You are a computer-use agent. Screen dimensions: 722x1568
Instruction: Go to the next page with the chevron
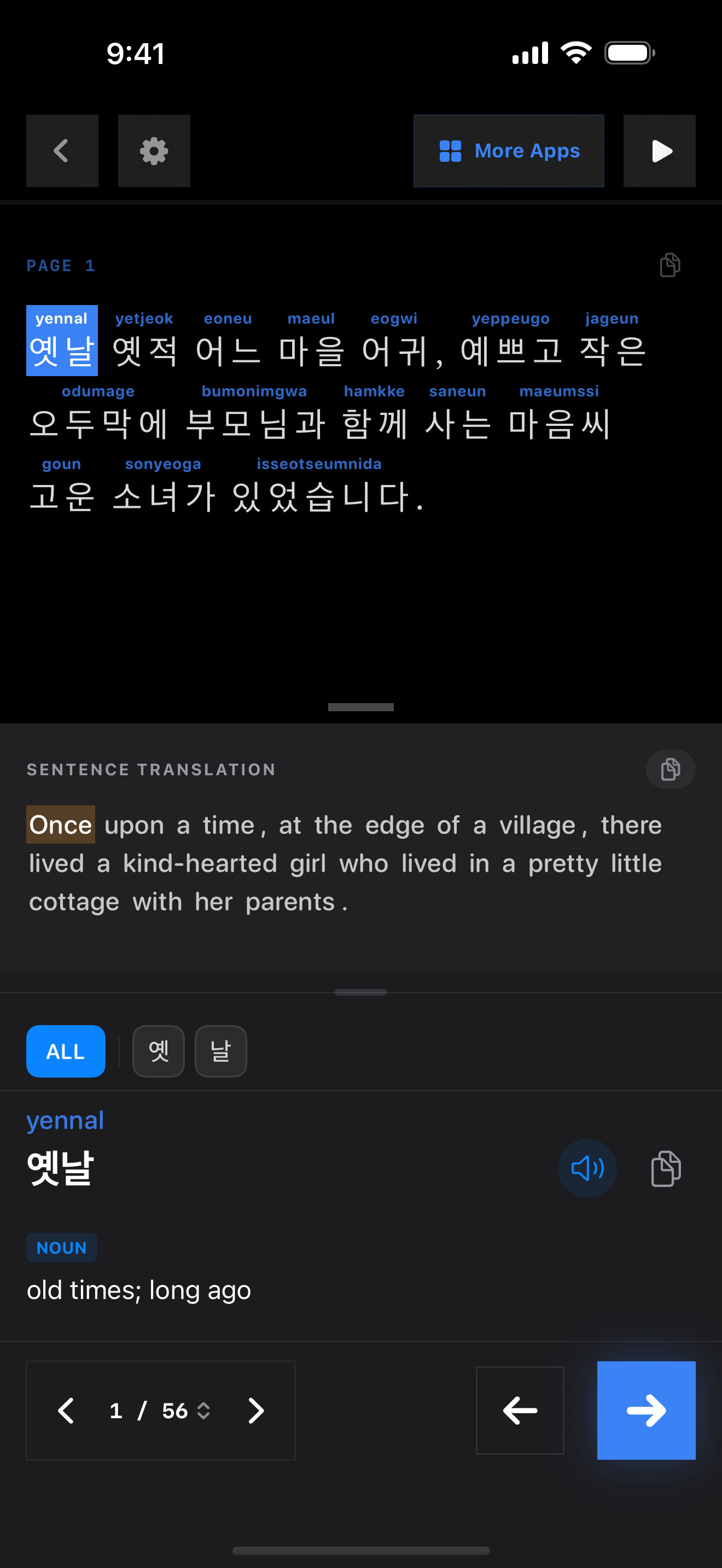(x=255, y=1411)
